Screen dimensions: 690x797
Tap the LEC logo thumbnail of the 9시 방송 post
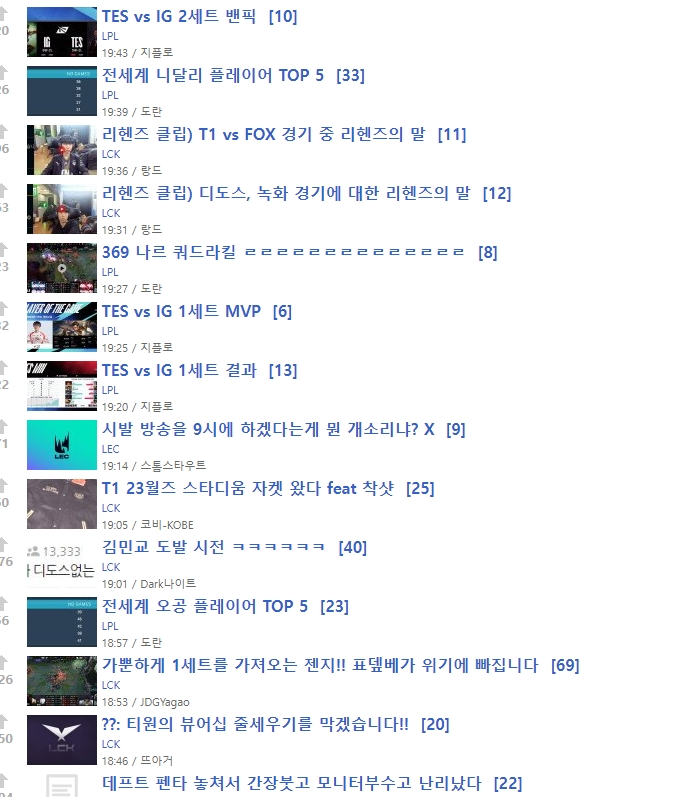(x=61, y=444)
